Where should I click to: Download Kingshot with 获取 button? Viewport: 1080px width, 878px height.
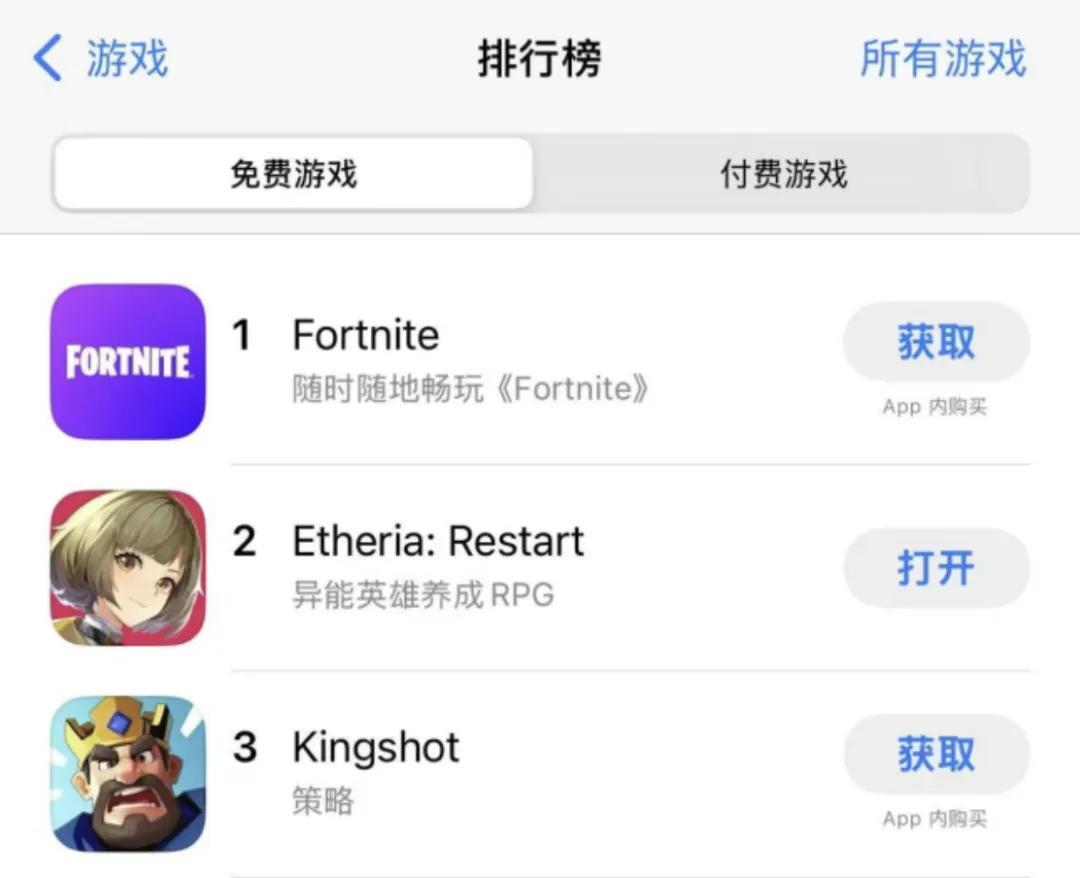[935, 755]
